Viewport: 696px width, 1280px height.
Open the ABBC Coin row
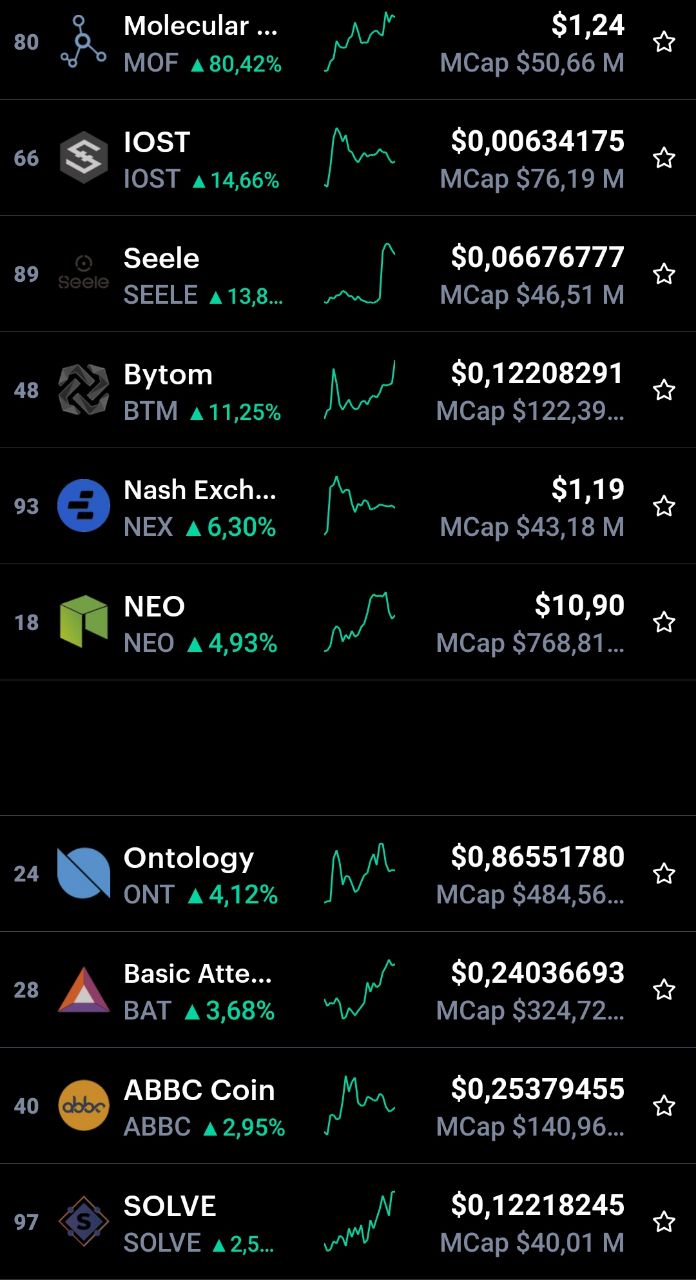(x=348, y=1106)
